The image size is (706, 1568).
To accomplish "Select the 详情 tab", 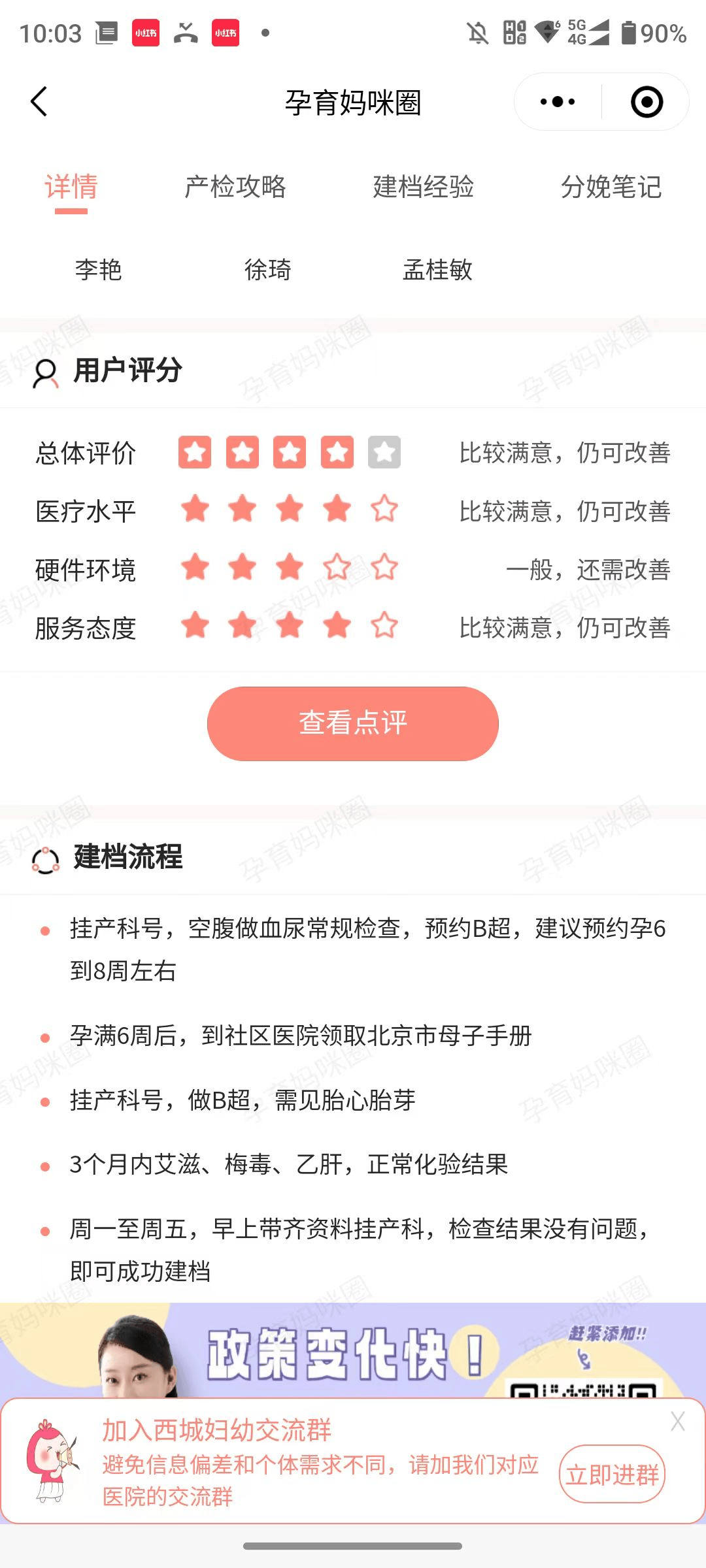I will coord(71,187).
